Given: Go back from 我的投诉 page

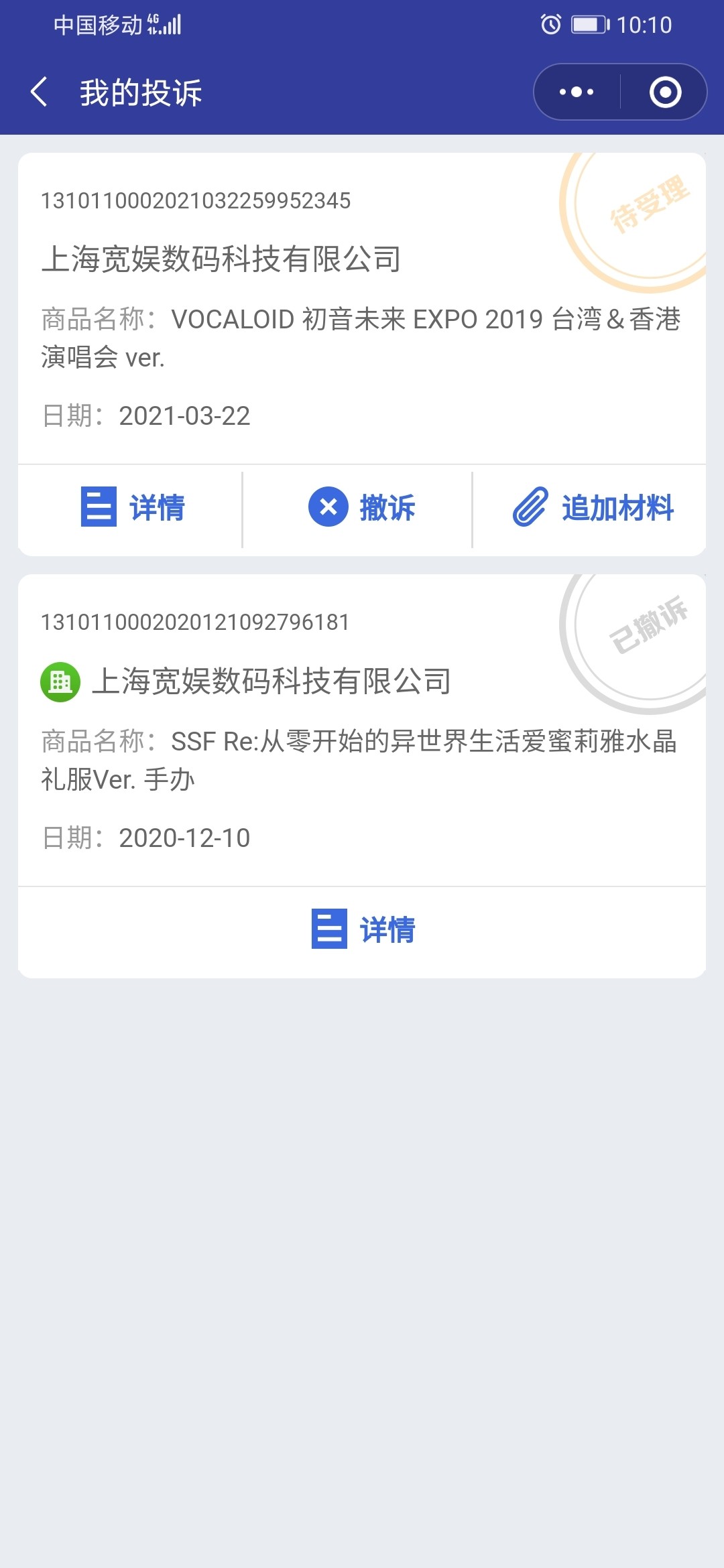Looking at the screenshot, I should [x=39, y=92].
